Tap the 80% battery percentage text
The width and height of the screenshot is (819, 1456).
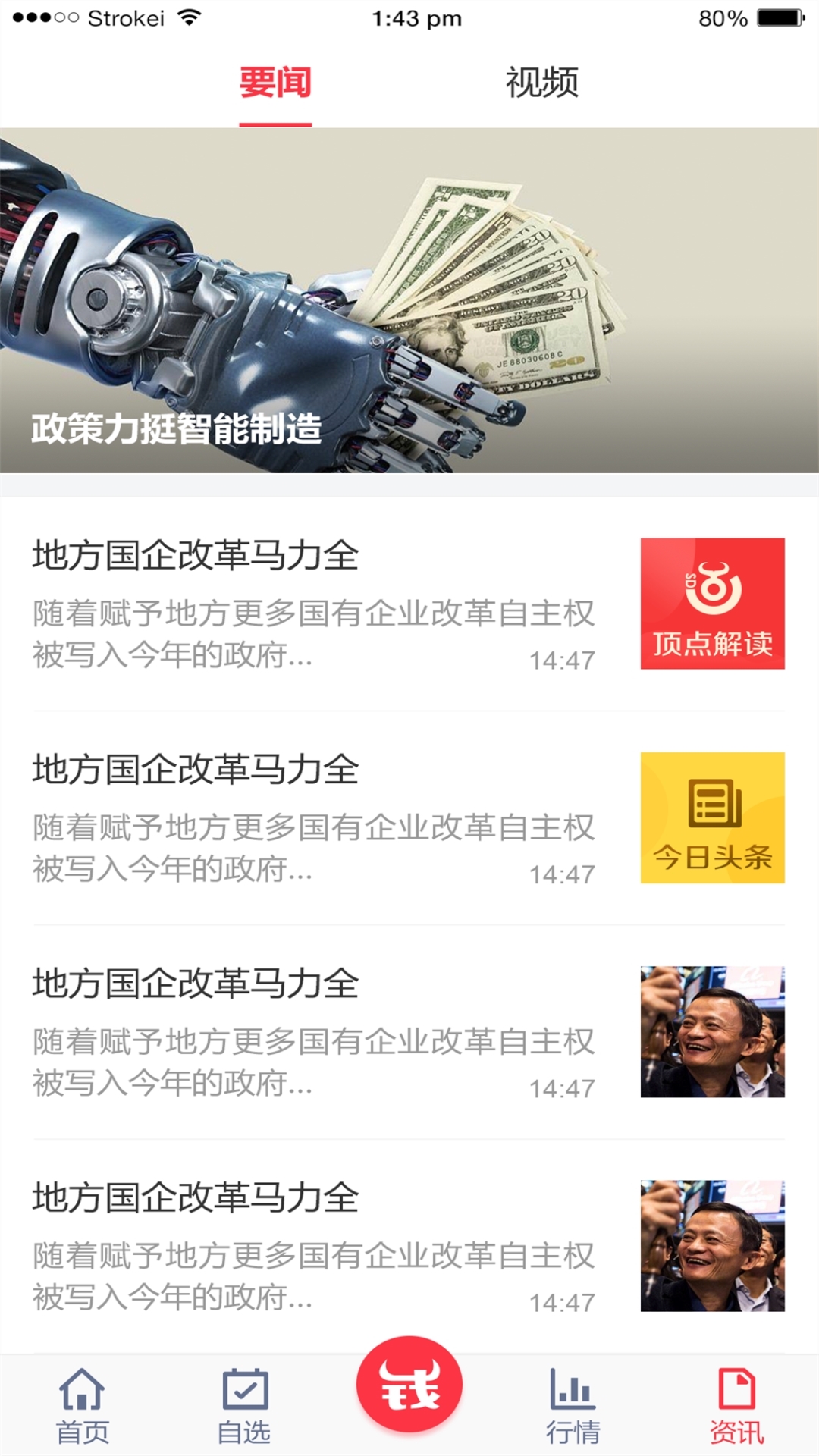click(723, 17)
